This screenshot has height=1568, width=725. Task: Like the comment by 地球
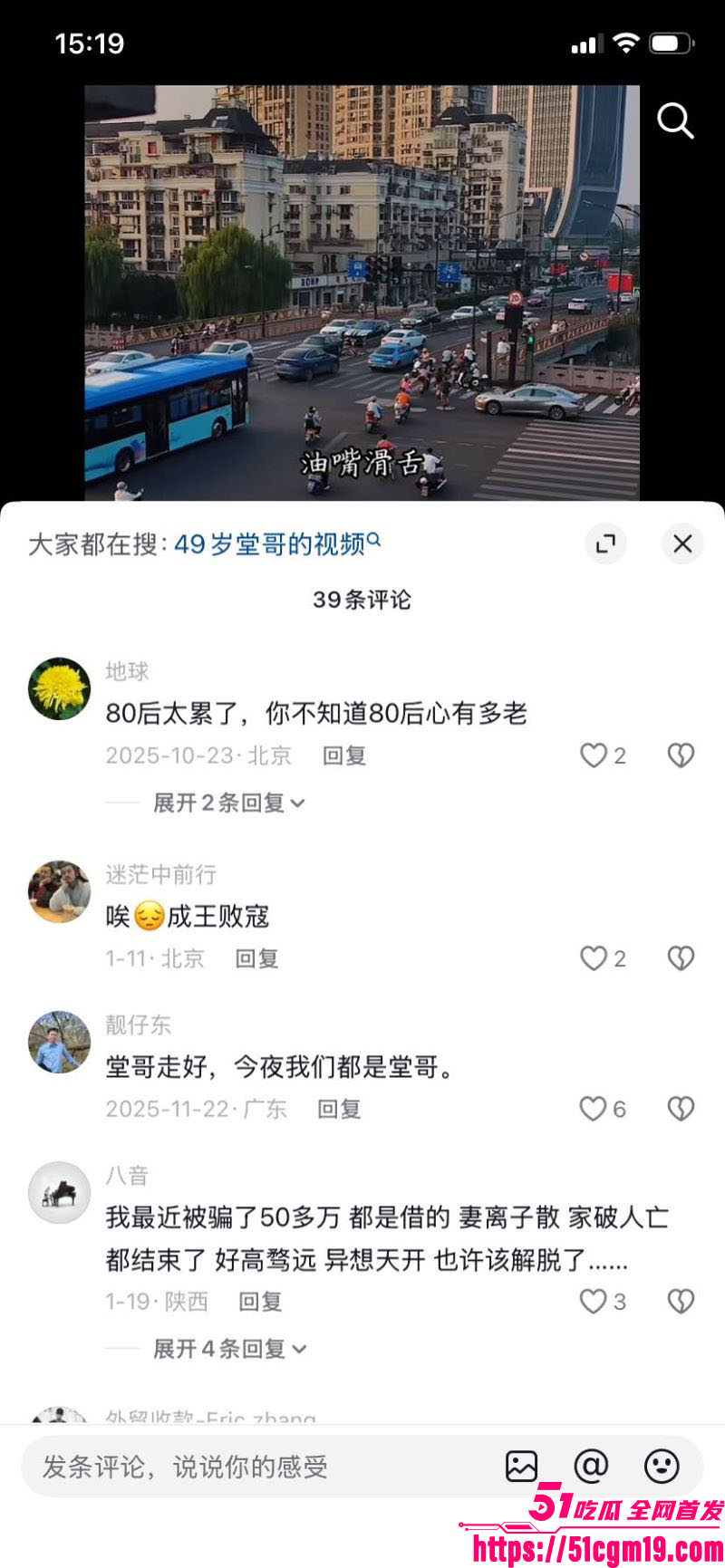pos(594,755)
